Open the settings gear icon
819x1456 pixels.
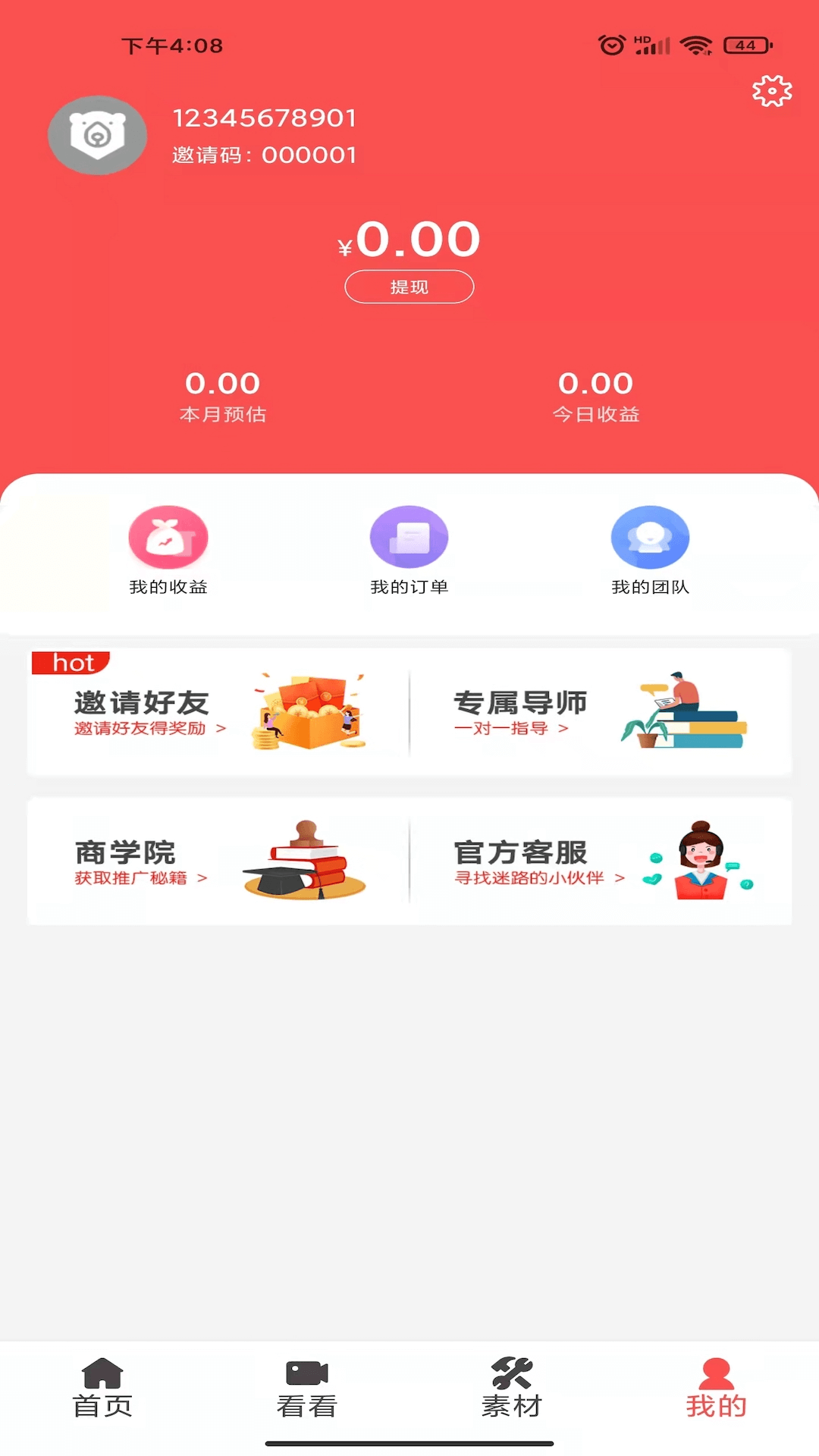click(772, 91)
